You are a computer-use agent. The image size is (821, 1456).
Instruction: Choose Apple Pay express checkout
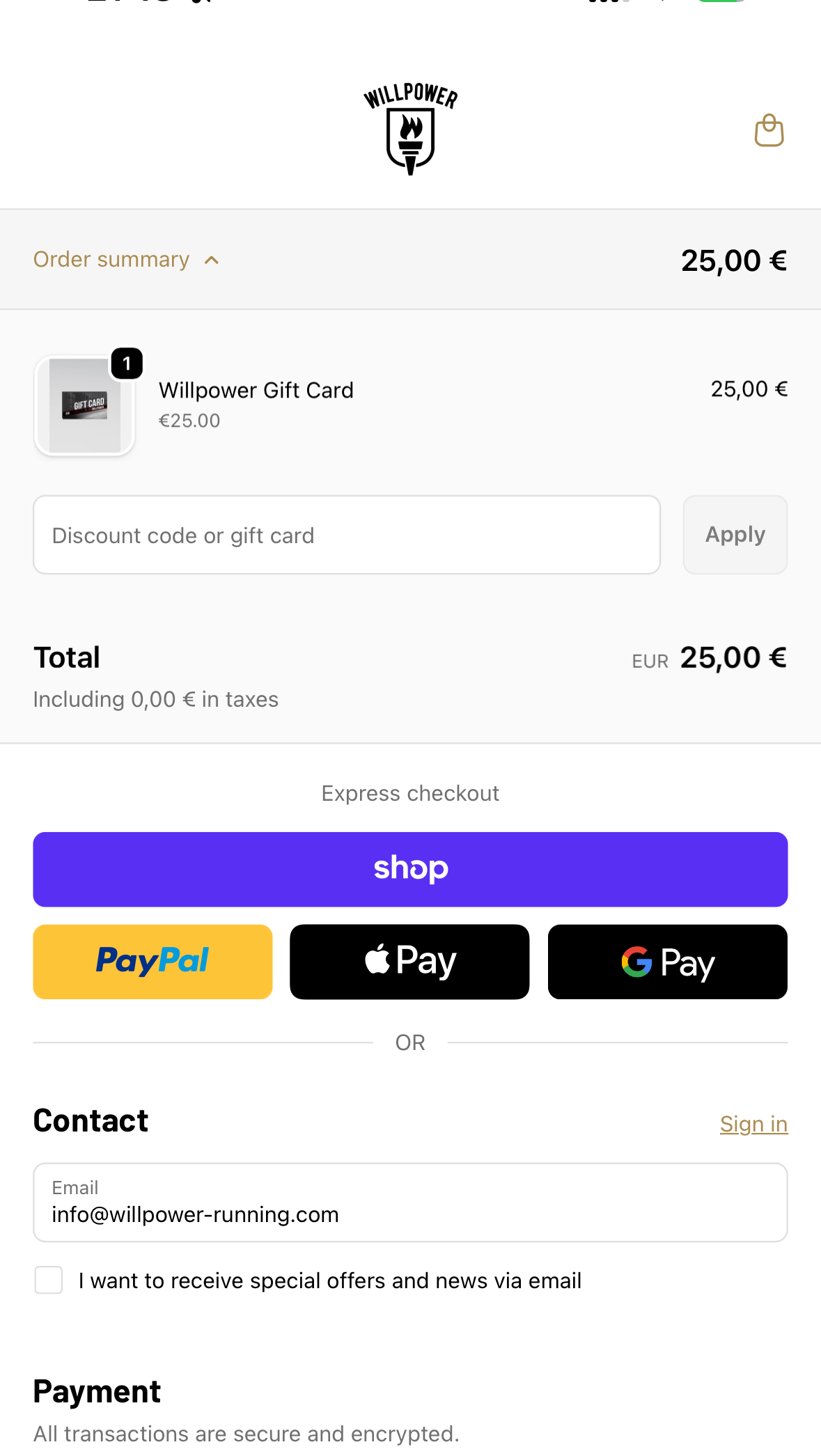click(x=409, y=962)
